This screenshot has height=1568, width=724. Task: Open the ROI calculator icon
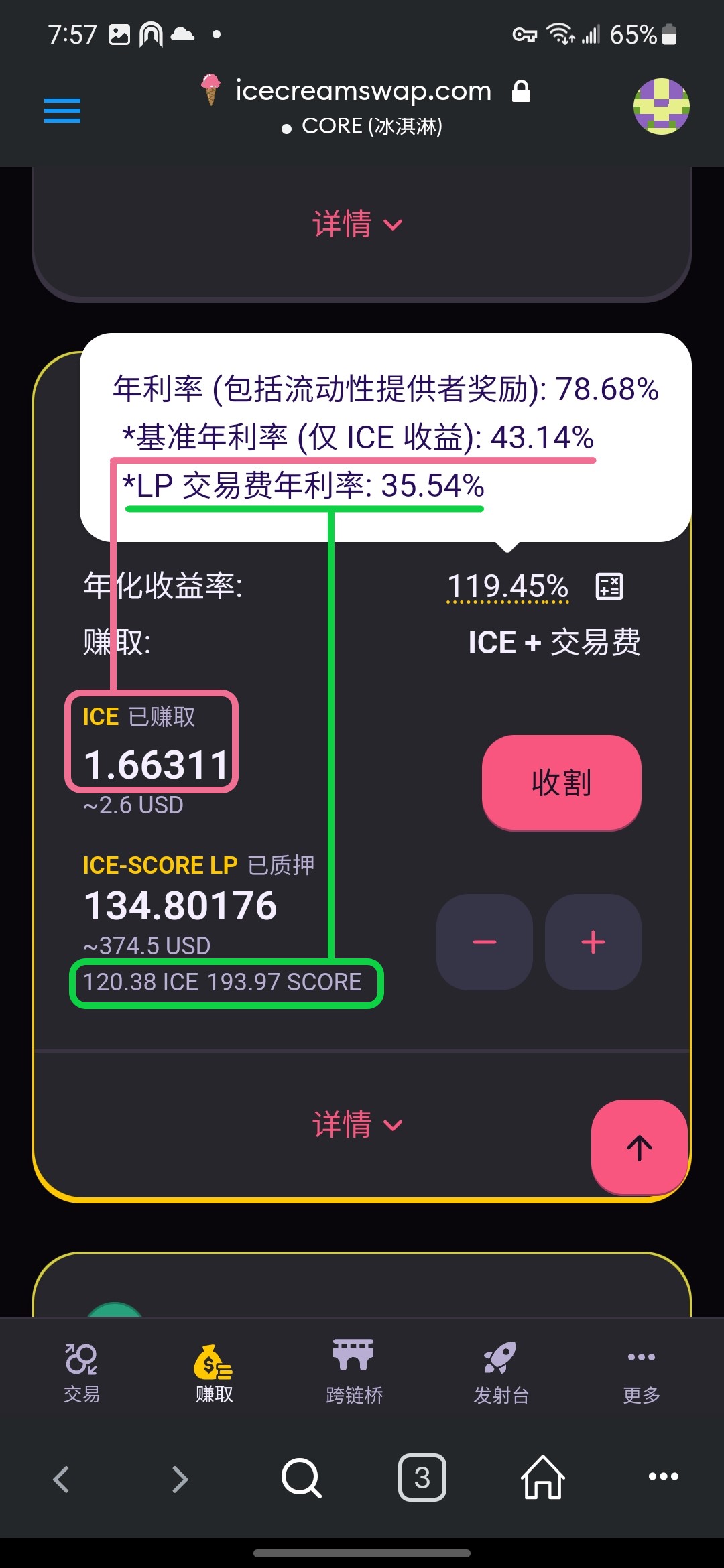[609, 586]
